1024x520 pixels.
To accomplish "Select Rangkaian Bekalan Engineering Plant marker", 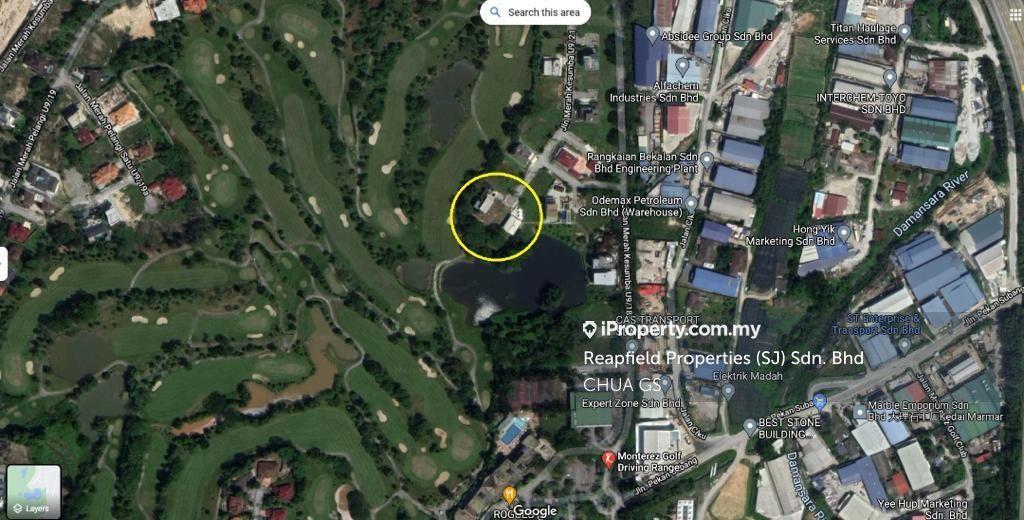I will click(x=706, y=160).
